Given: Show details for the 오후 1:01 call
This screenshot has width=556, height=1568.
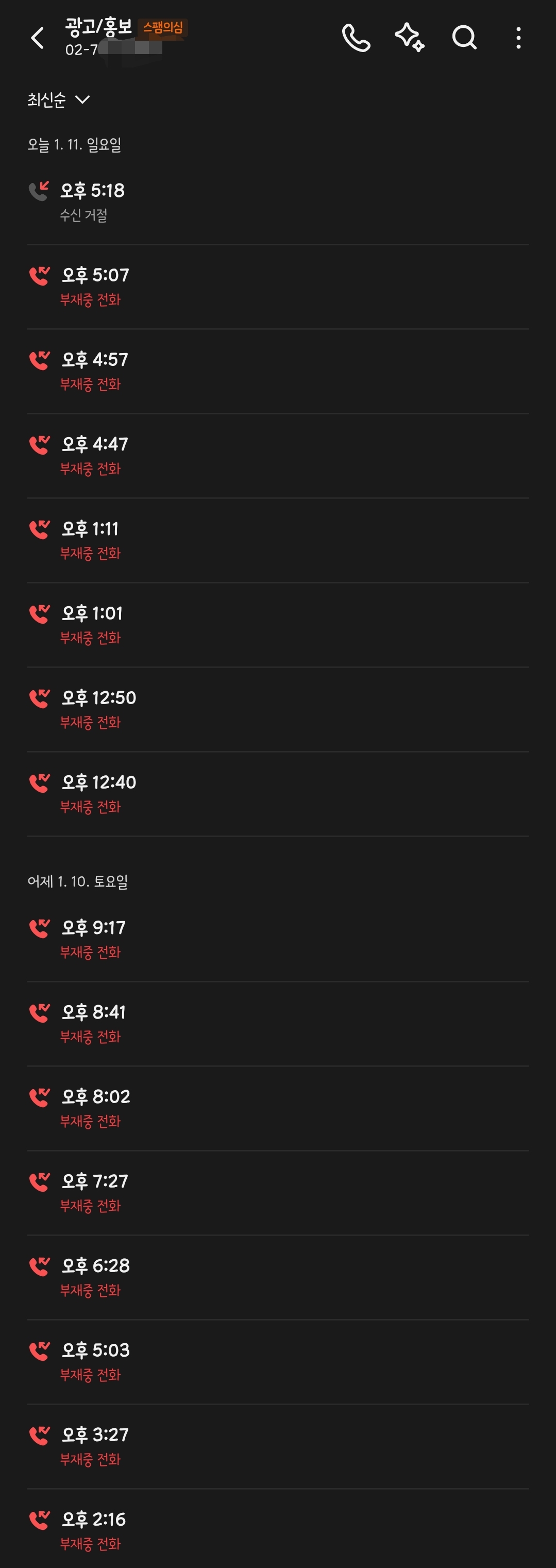Looking at the screenshot, I should [x=277, y=625].
